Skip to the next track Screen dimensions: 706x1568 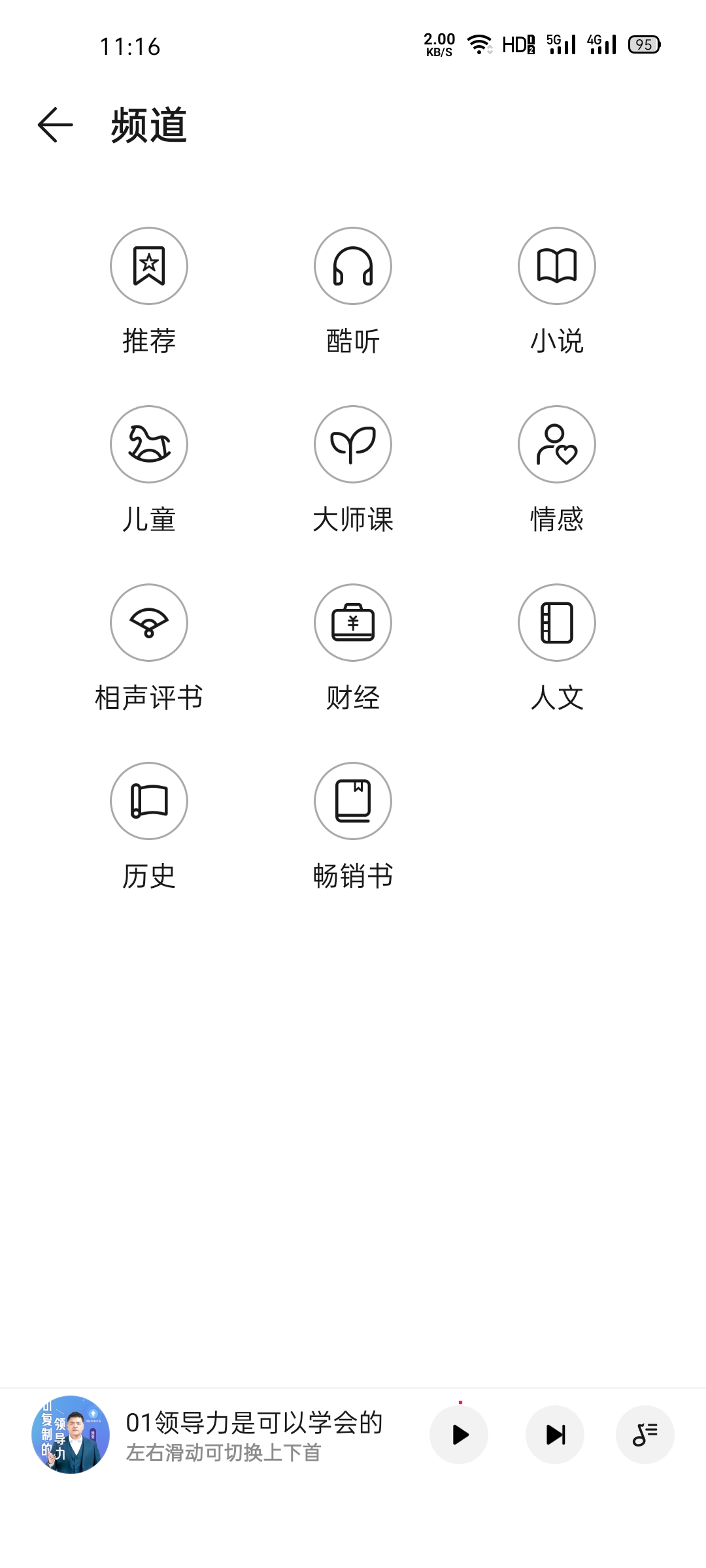(x=555, y=1435)
